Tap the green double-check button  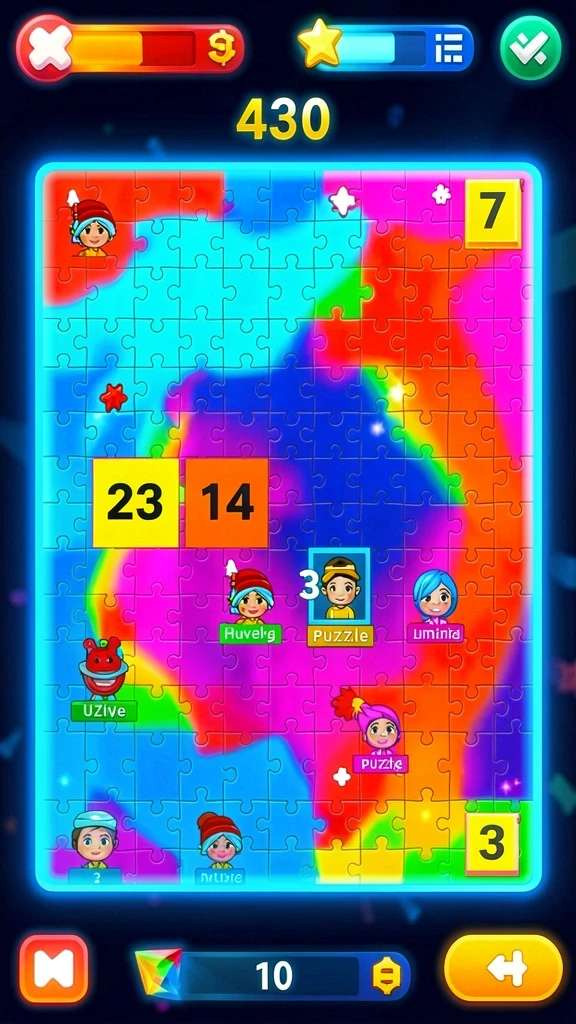click(x=530, y=48)
